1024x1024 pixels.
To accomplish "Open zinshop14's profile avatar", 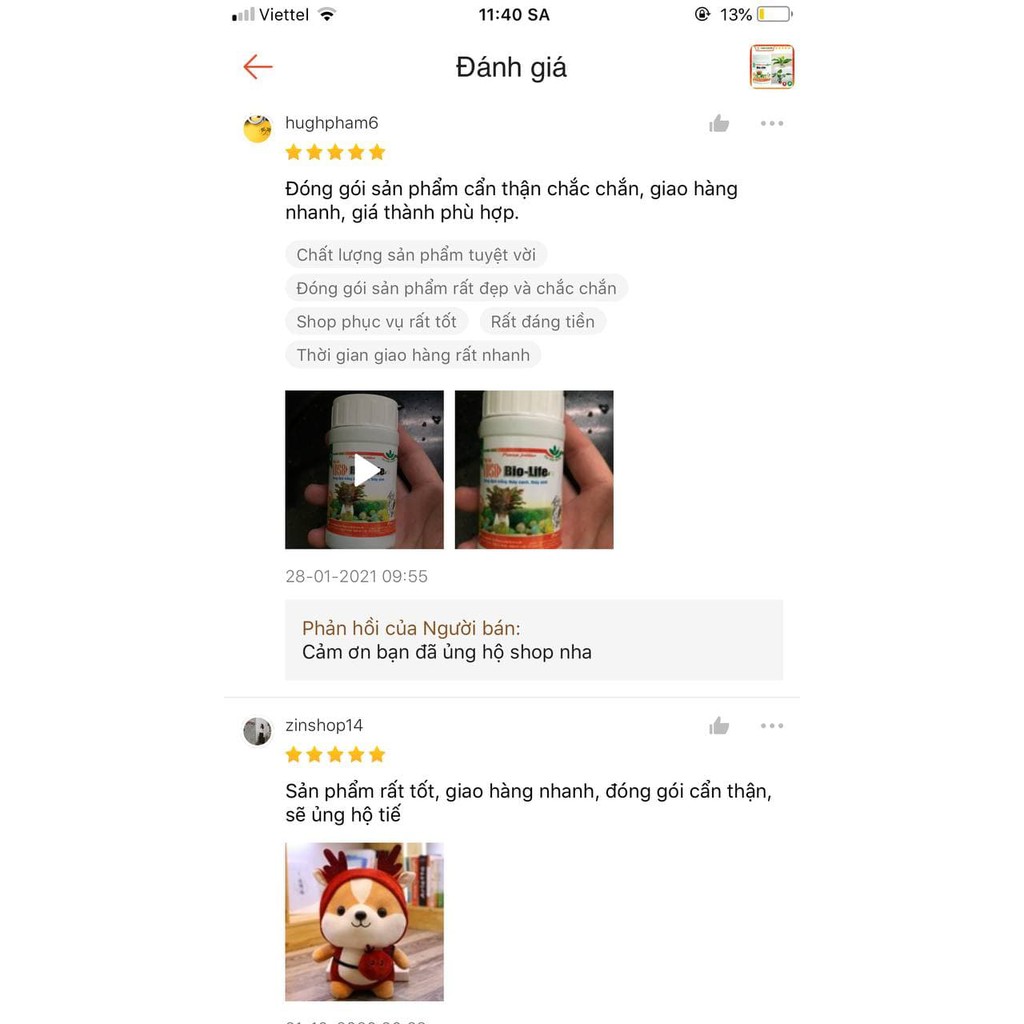I will pyautogui.click(x=258, y=731).
